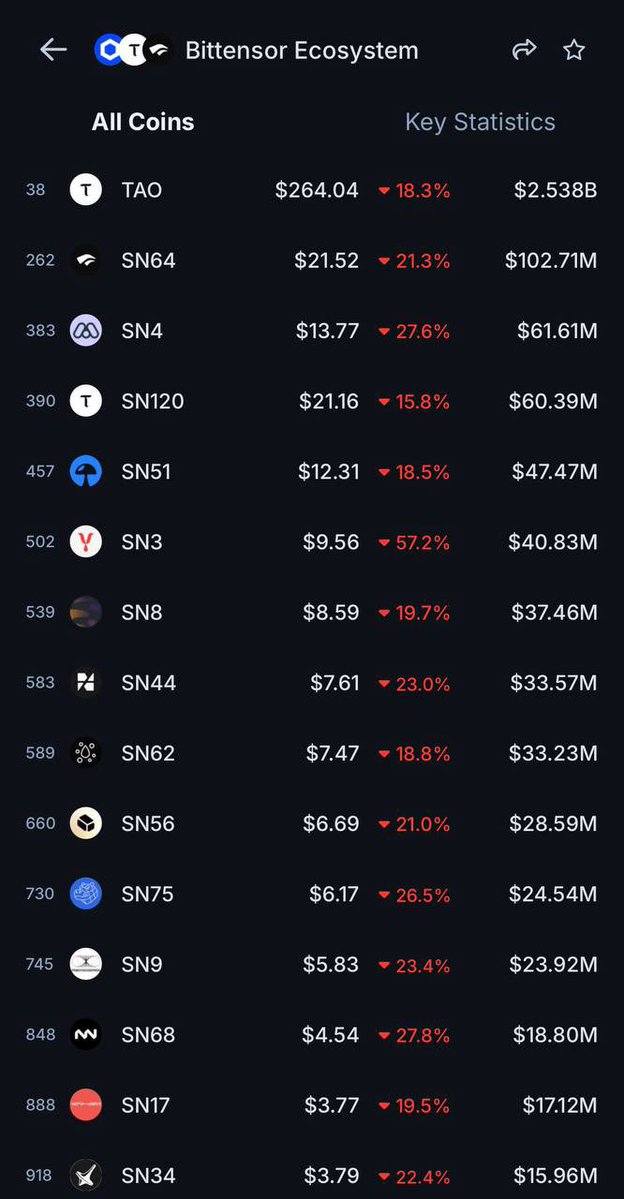View the SN4 coin page

(142, 331)
